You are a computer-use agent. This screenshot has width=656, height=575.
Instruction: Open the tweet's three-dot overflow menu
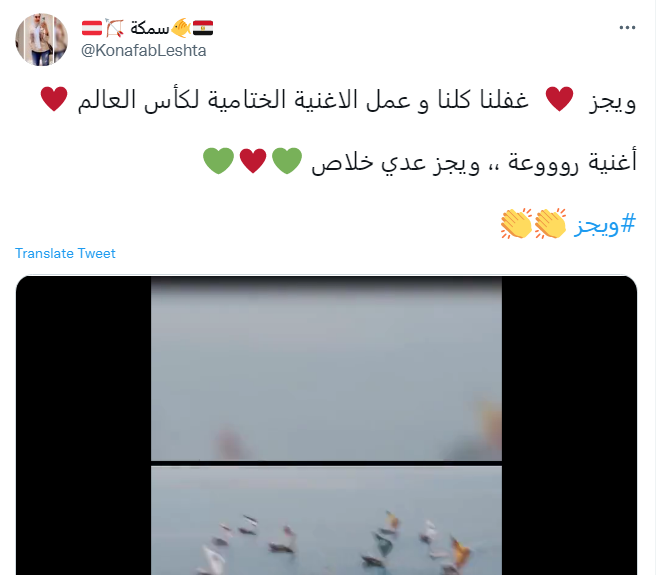pyautogui.click(x=627, y=27)
